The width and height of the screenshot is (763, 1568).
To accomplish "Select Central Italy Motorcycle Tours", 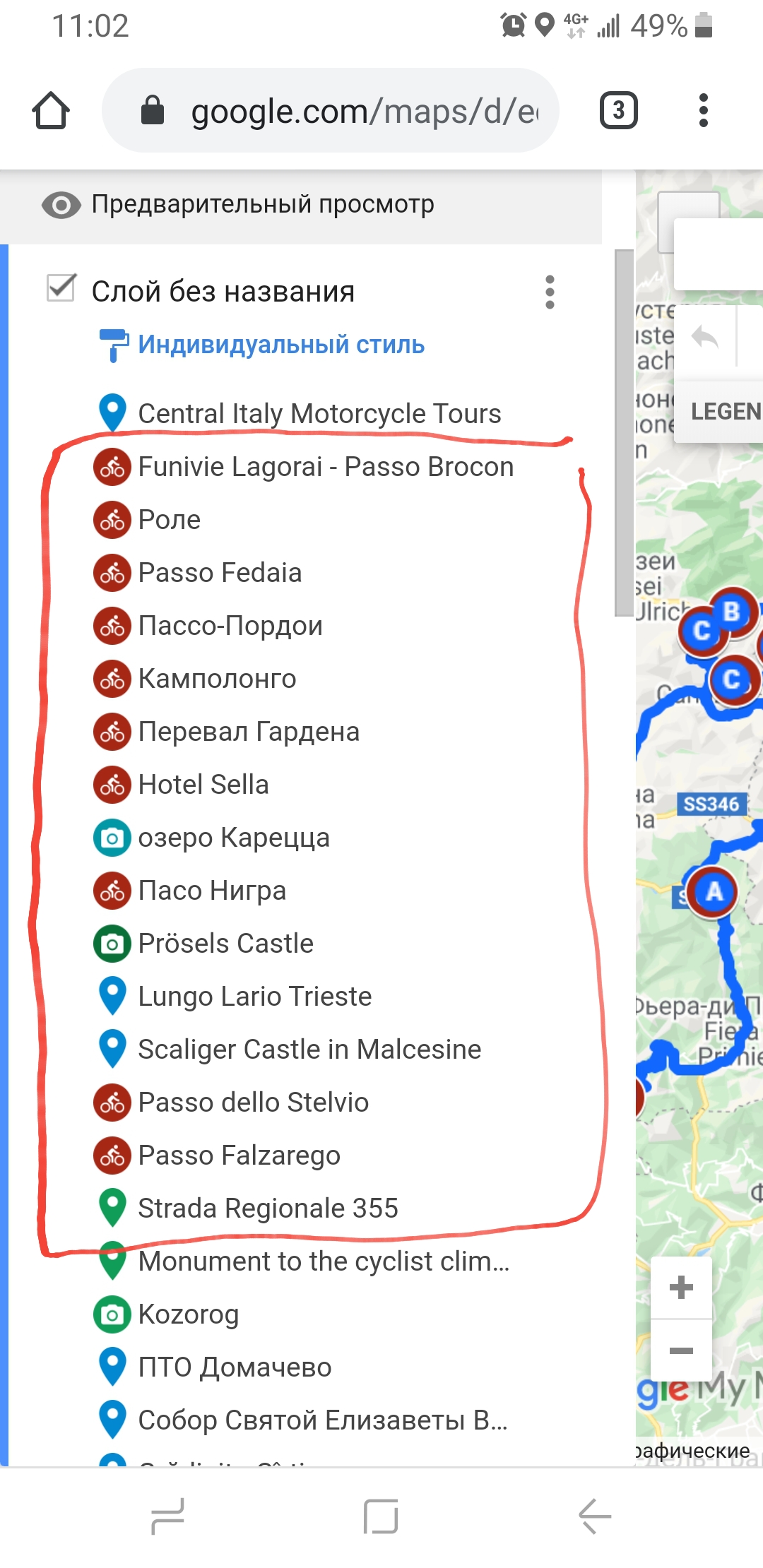I will (x=319, y=414).
